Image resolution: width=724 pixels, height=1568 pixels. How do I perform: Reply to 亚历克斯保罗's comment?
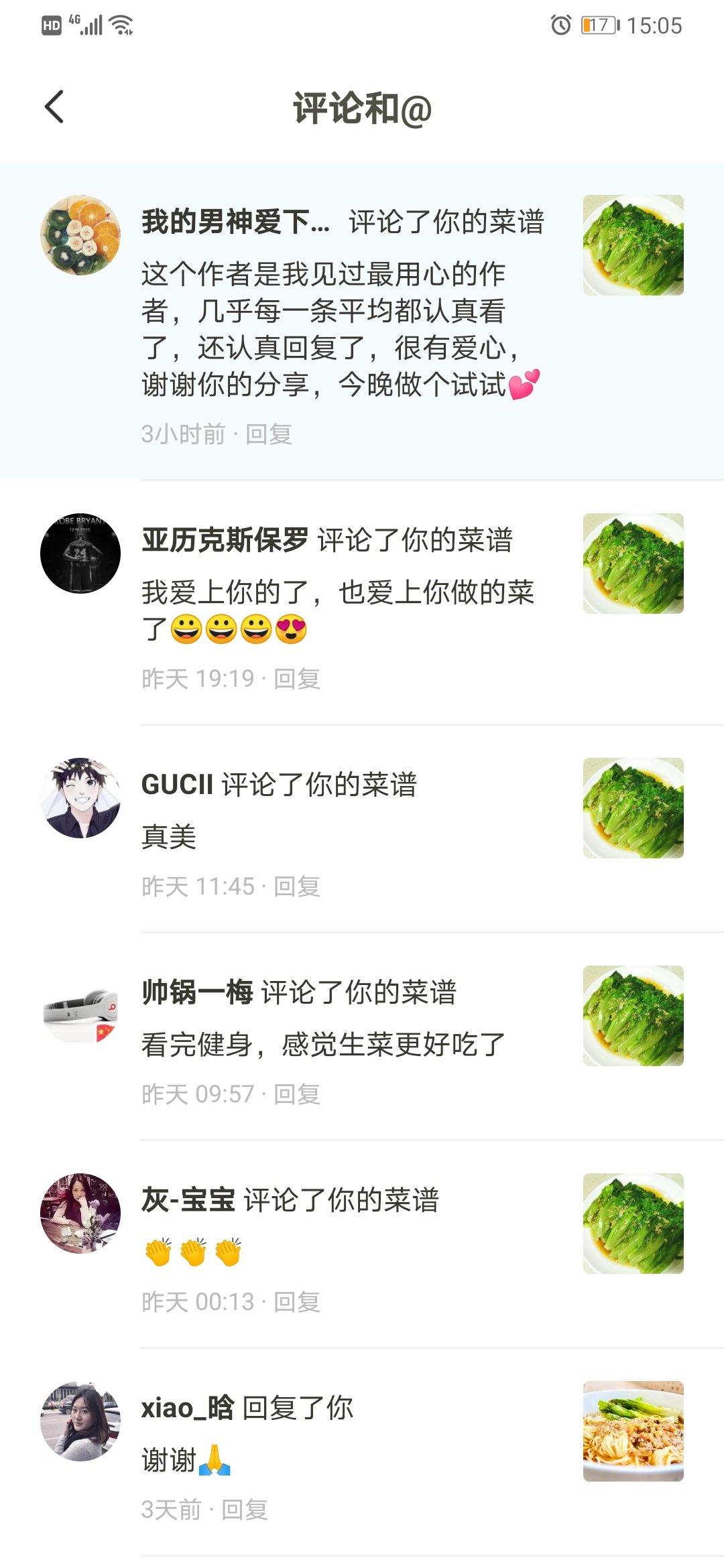click(x=297, y=679)
